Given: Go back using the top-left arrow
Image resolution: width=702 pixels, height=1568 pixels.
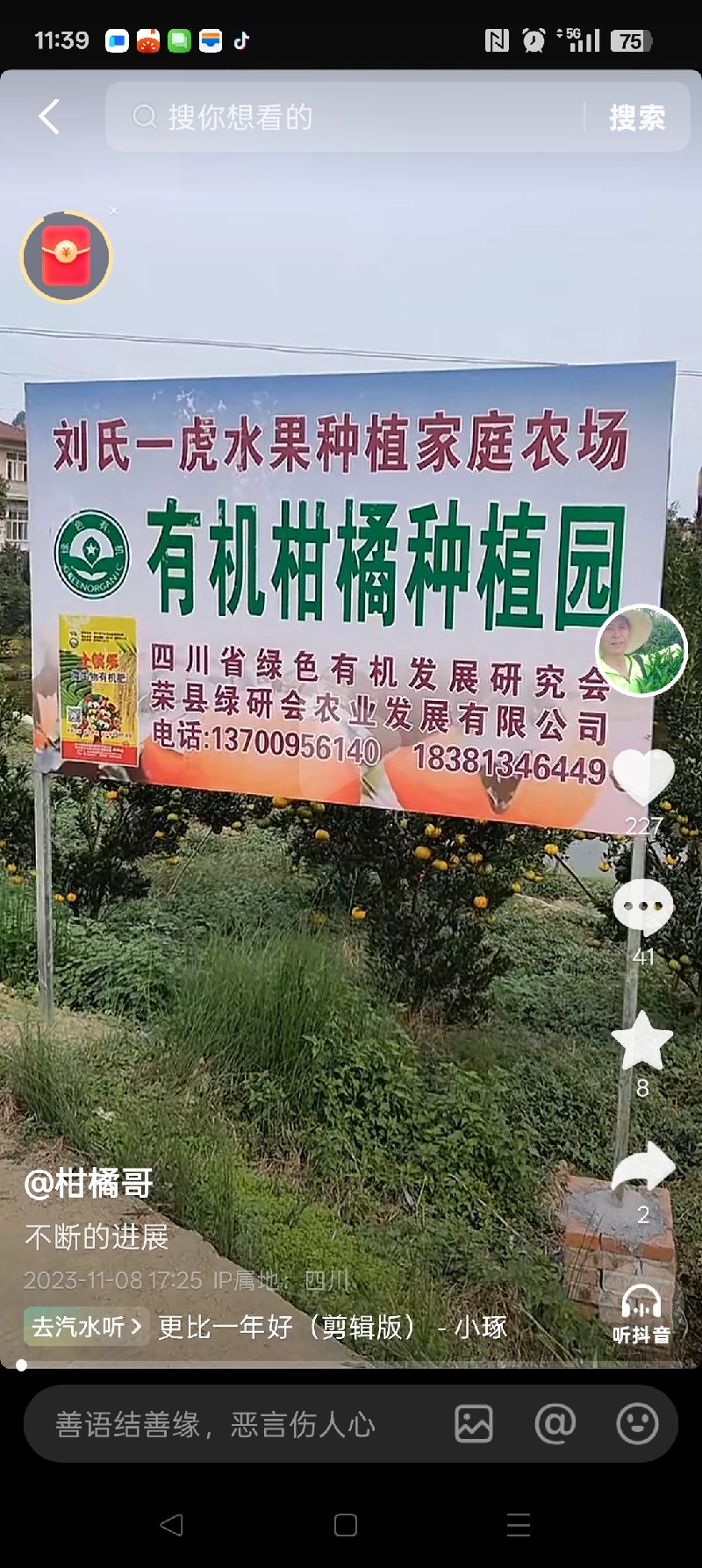Looking at the screenshot, I should (x=49, y=117).
